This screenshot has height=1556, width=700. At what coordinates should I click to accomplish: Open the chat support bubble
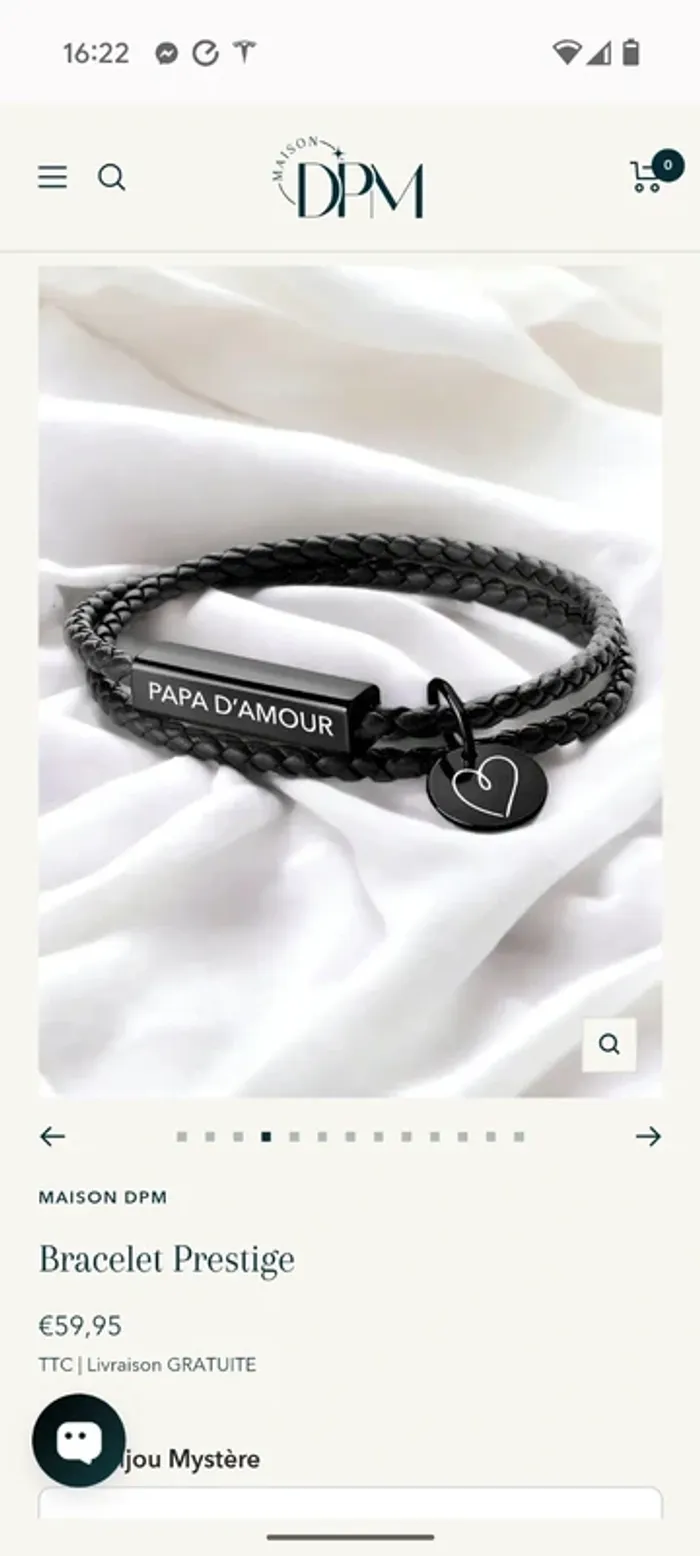[78, 1440]
